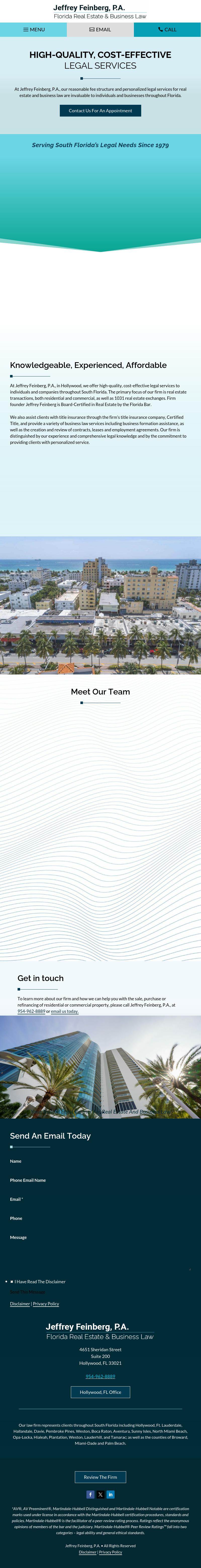Check the I Have Read The Disclaimer box
201x1568 pixels.
click(12, 1281)
